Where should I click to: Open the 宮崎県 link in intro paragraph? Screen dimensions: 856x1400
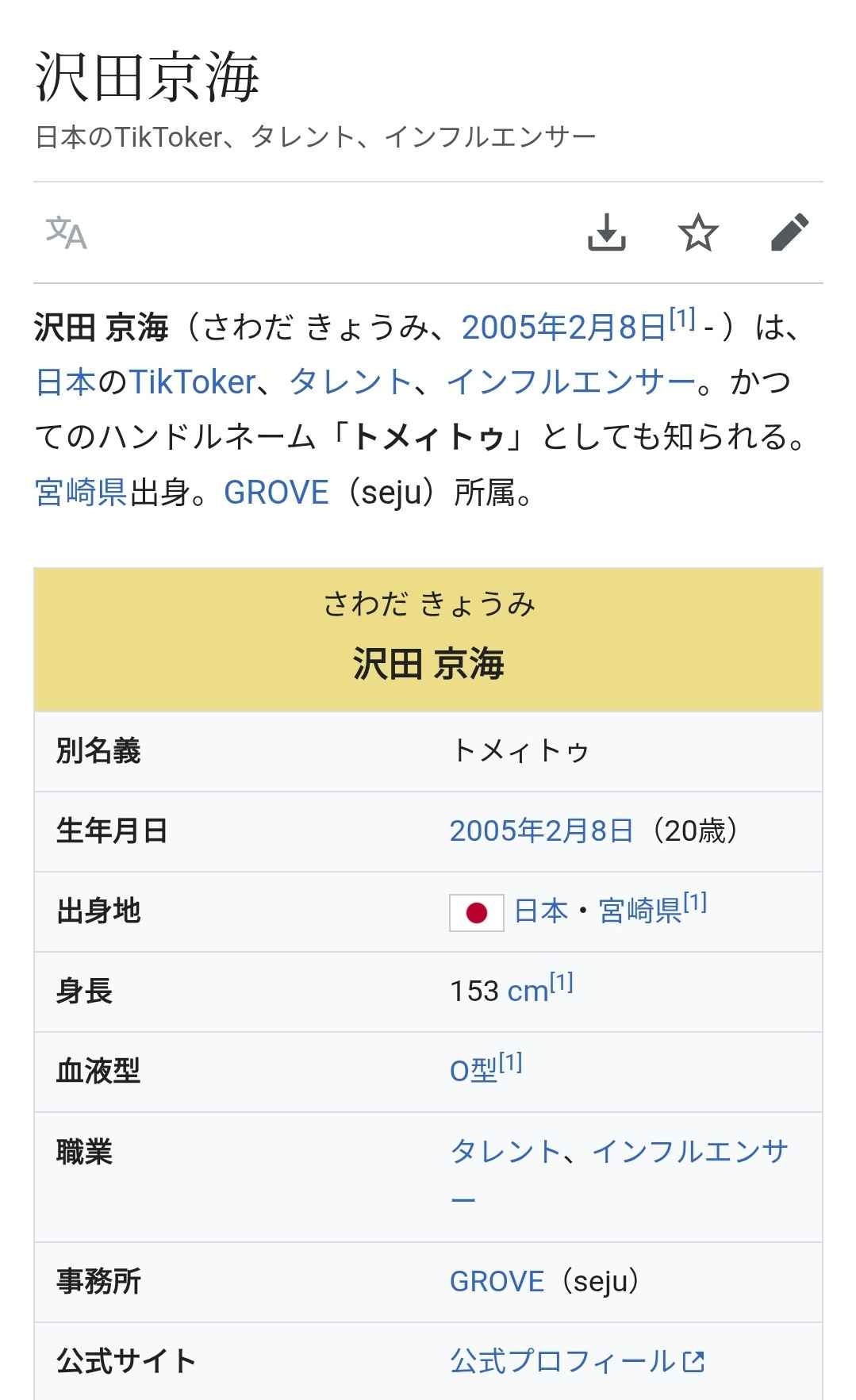[x=81, y=493]
